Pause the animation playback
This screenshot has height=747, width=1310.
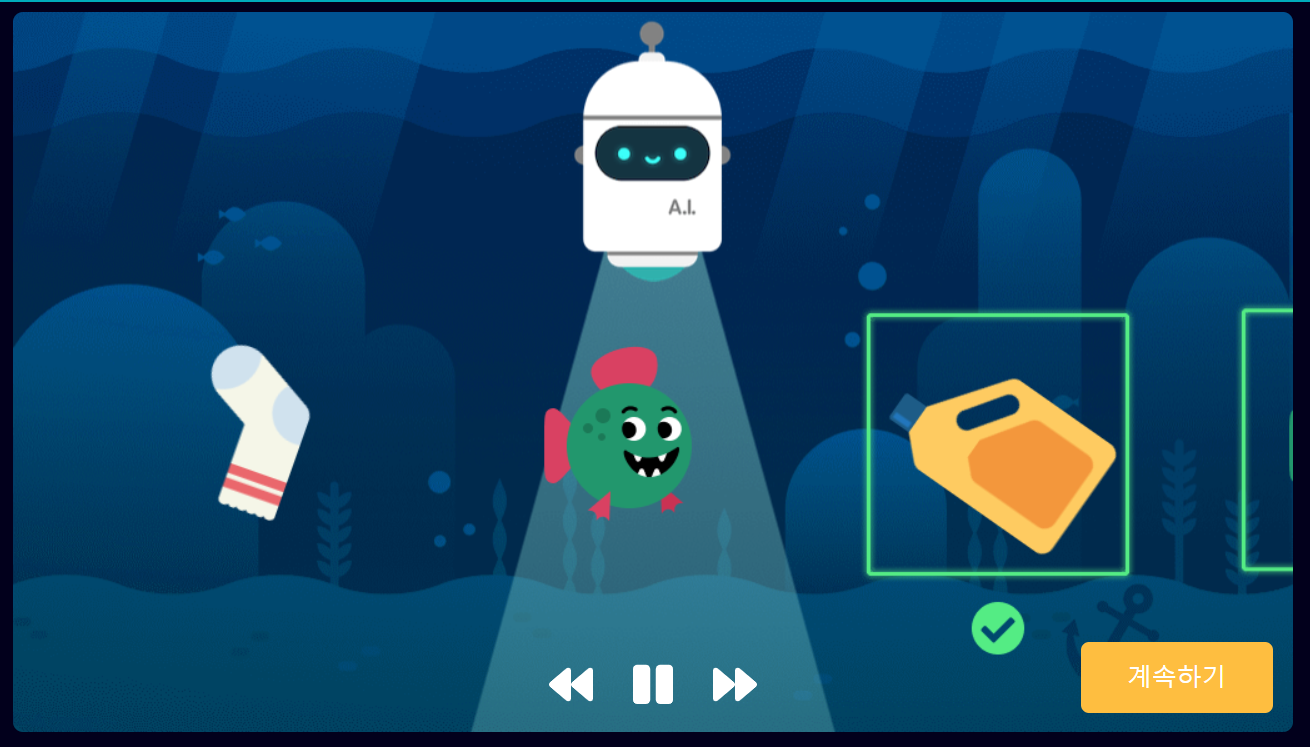click(x=653, y=685)
